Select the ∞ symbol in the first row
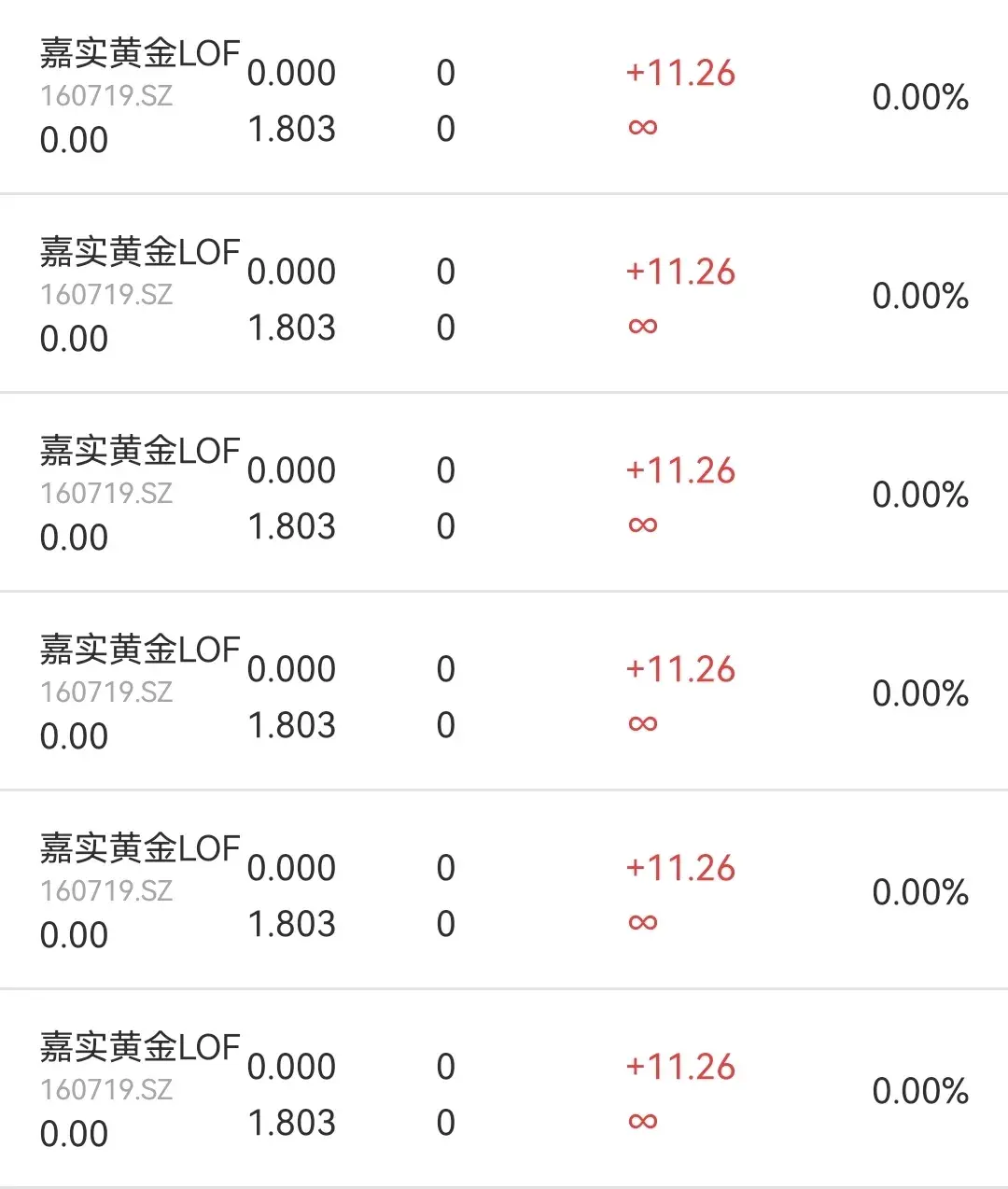 pyautogui.click(x=642, y=126)
